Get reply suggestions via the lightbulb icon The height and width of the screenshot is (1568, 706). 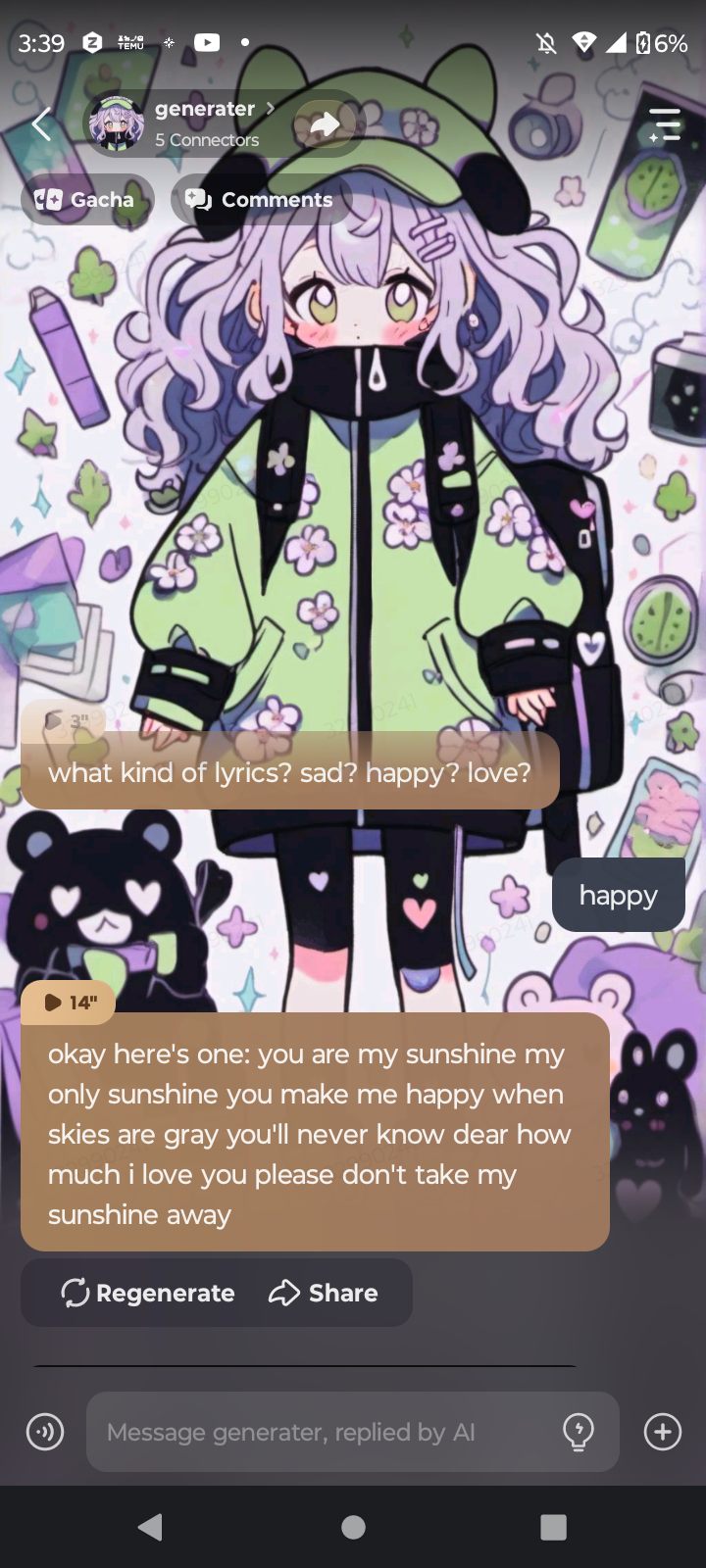tap(579, 1432)
